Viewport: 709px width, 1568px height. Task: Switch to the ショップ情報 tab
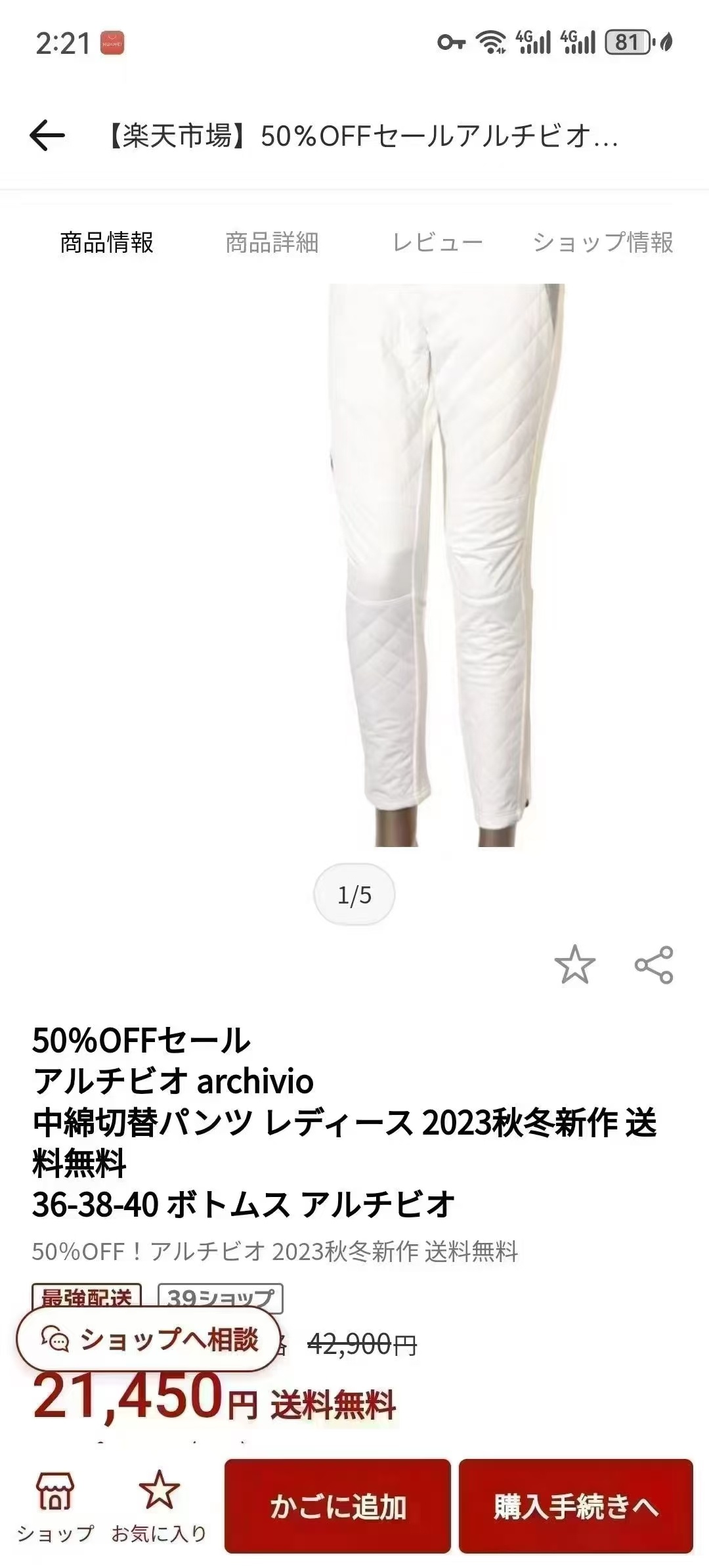603,242
